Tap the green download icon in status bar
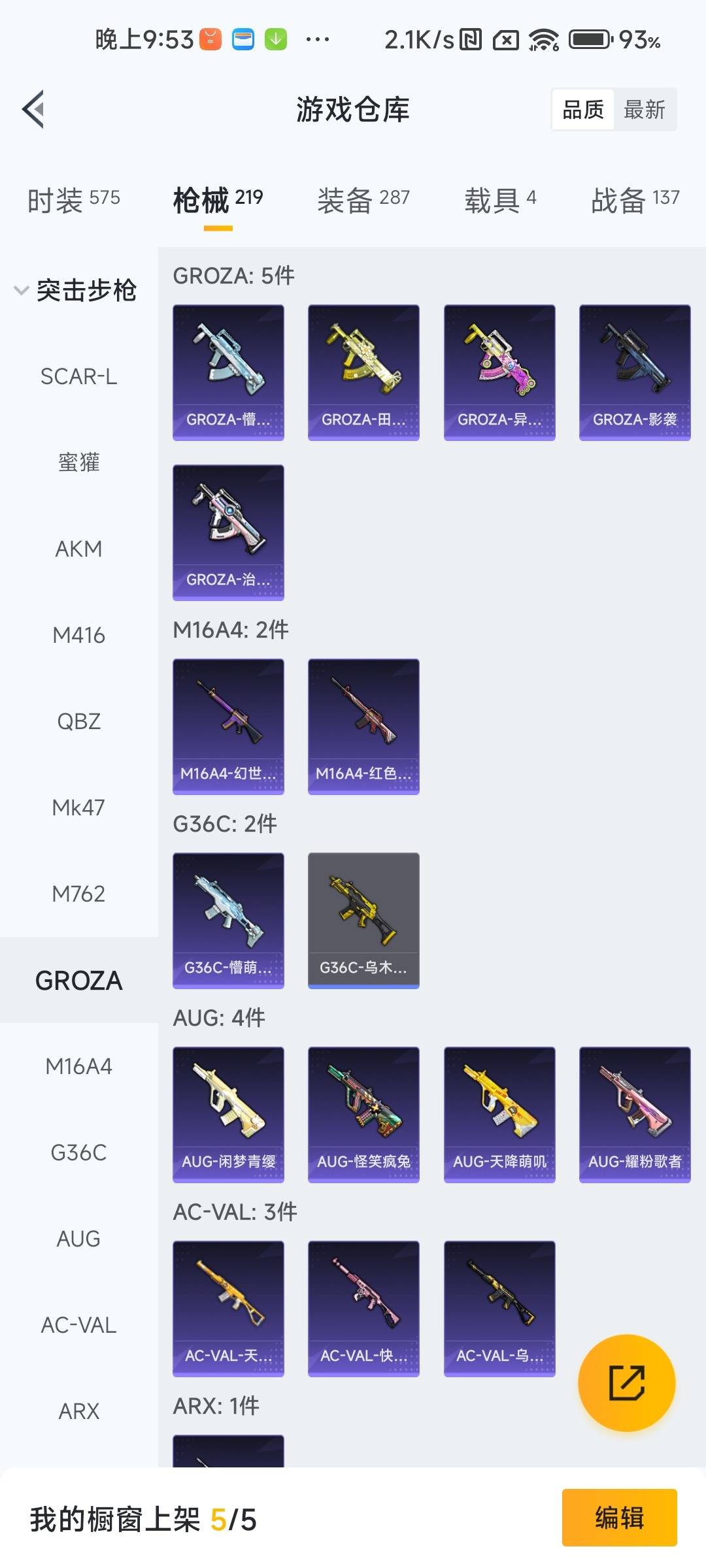The image size is (706, 1568). pyautogui.click(x=275, y=40)
